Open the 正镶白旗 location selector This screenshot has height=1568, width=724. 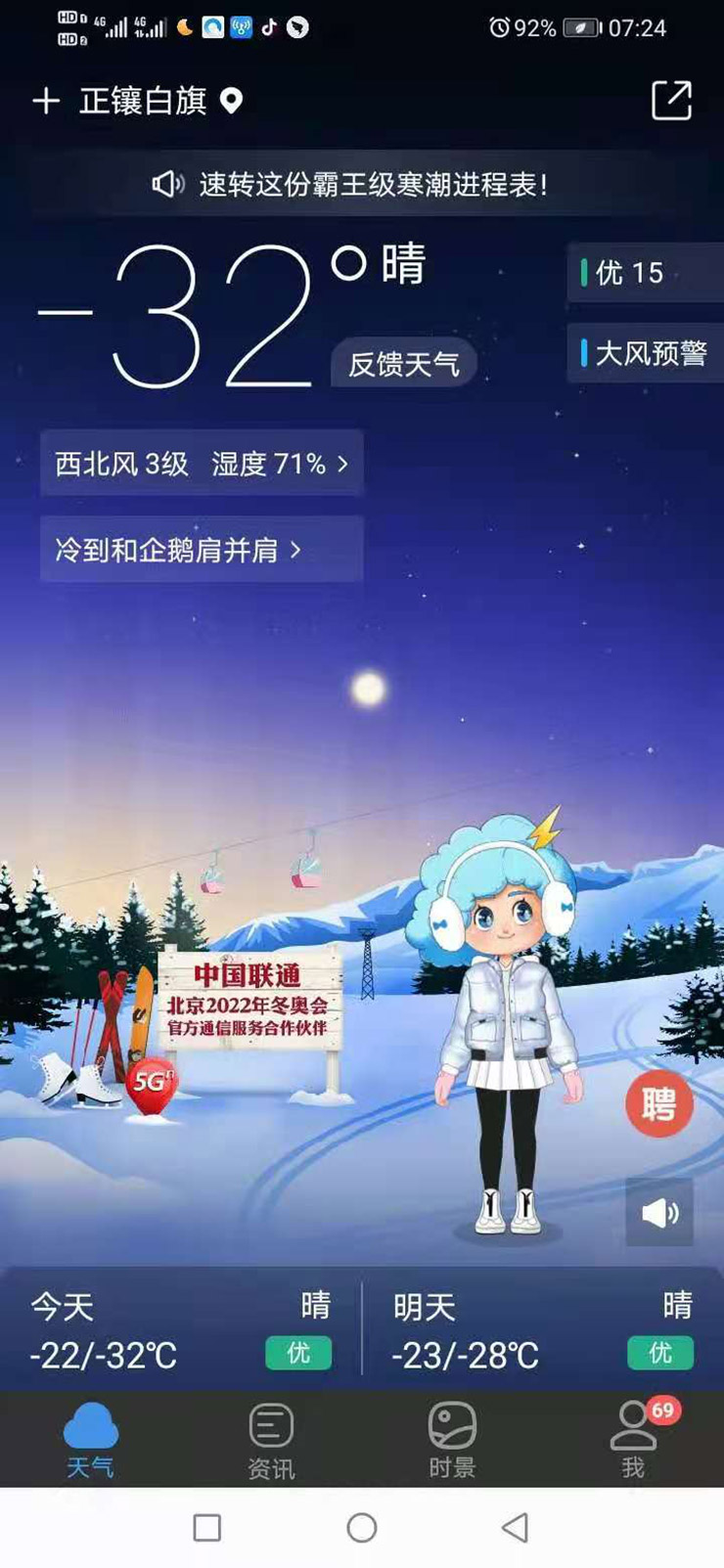[x=145, y=101]
